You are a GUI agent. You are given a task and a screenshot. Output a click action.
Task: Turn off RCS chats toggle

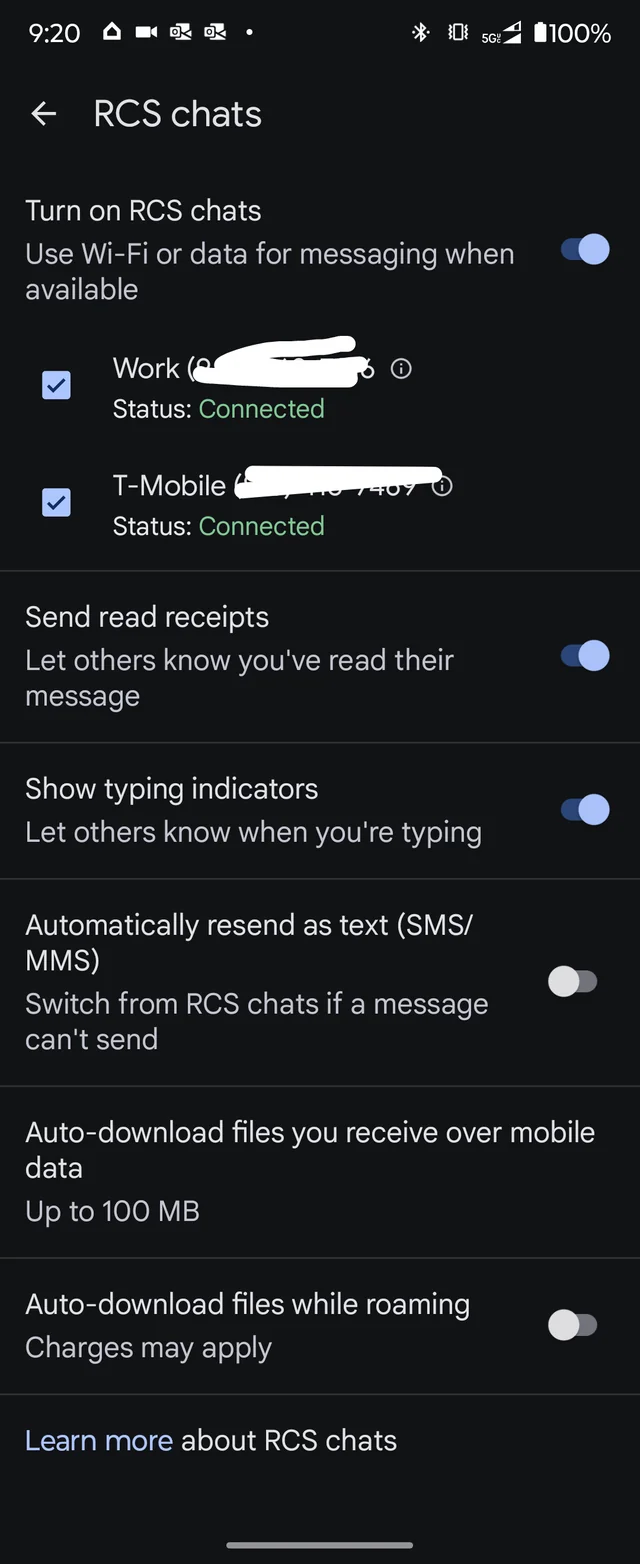click(x=585, y=249)
